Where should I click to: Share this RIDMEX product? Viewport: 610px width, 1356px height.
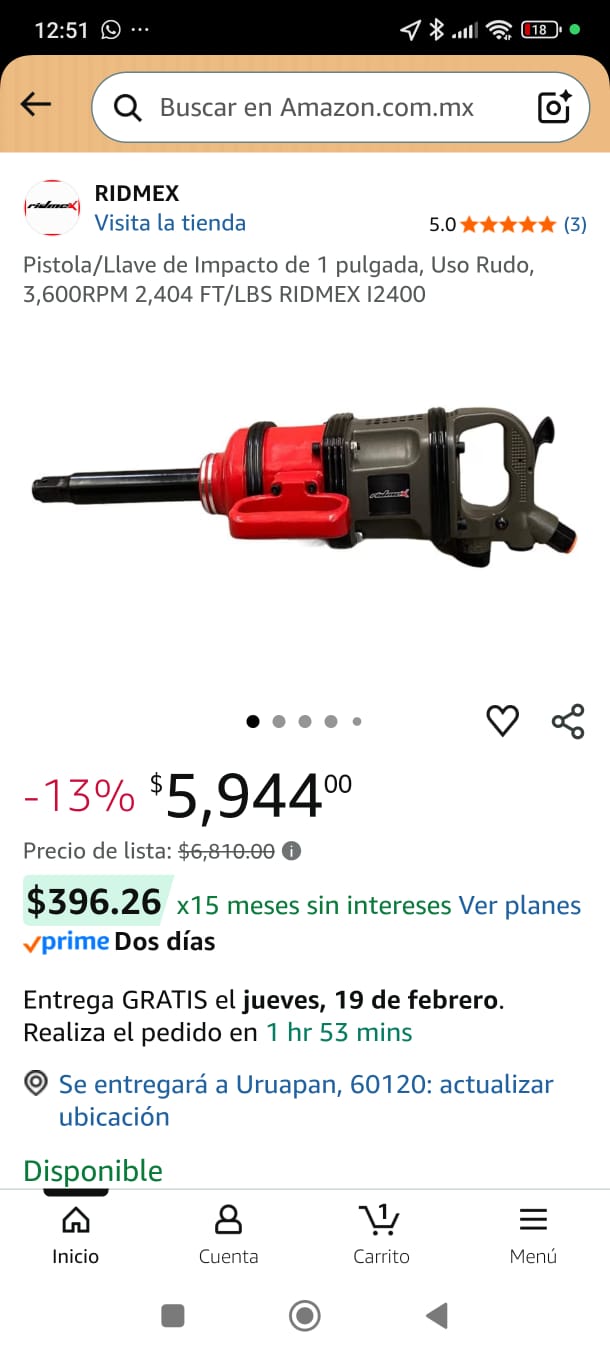568,721
